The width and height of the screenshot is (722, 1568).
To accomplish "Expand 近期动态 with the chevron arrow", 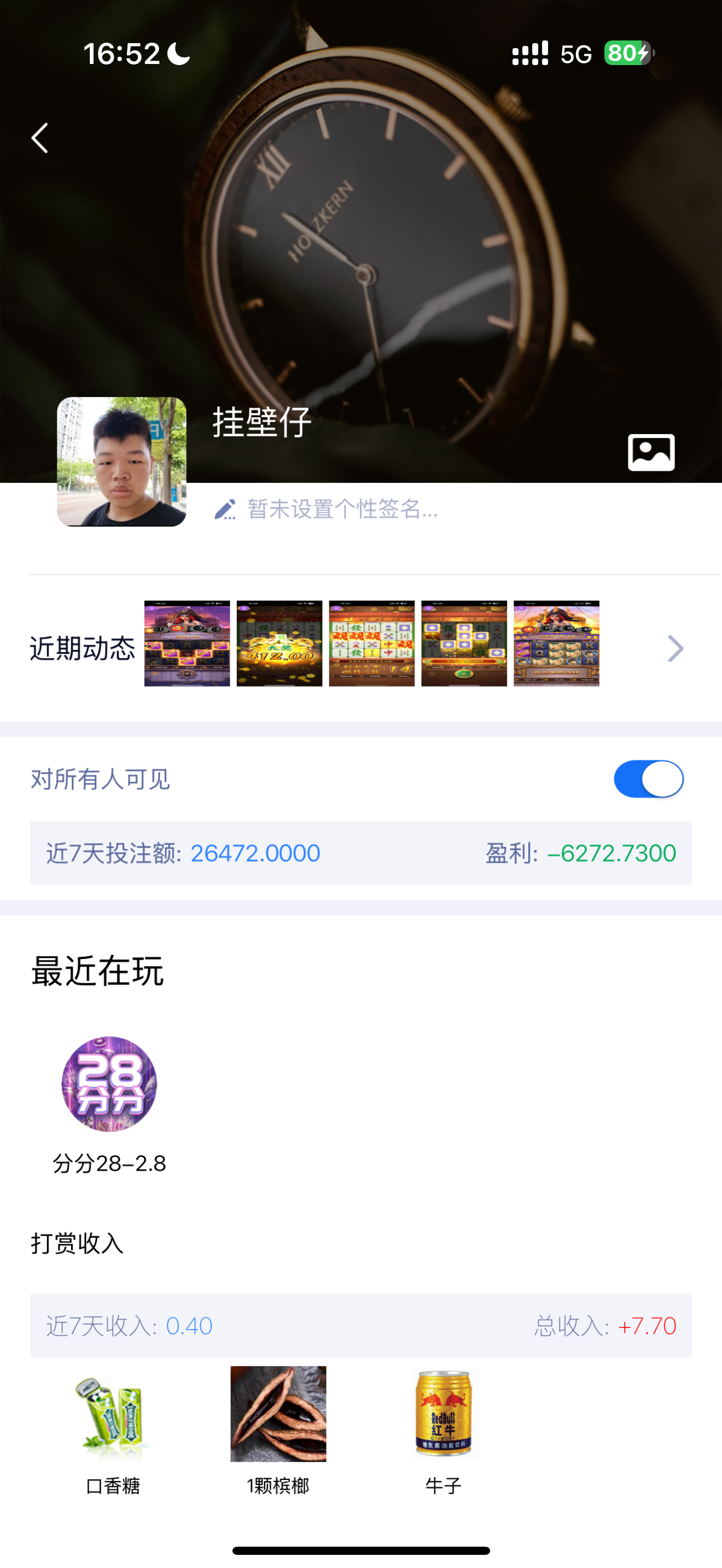I will point(675,648).
